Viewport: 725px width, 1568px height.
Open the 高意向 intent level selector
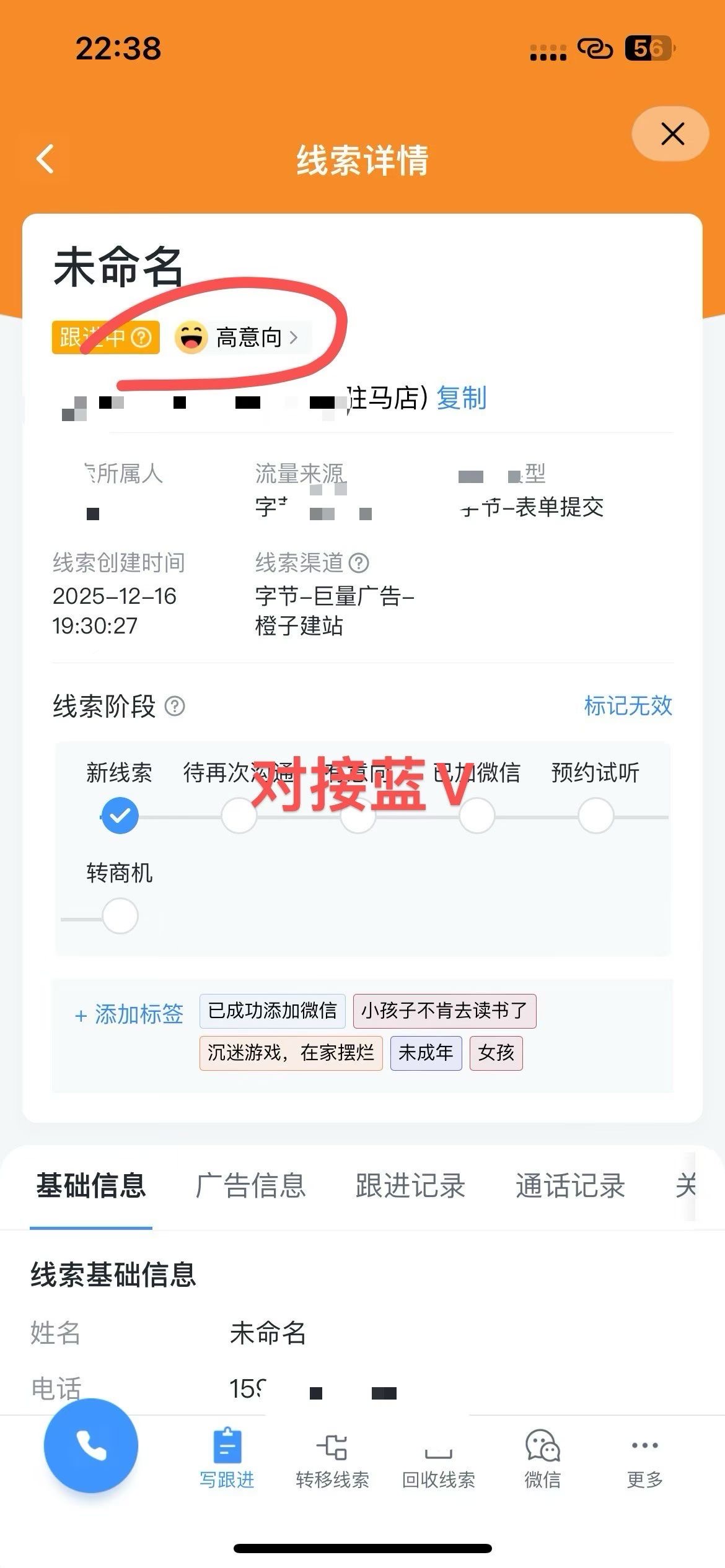(243, 338)
